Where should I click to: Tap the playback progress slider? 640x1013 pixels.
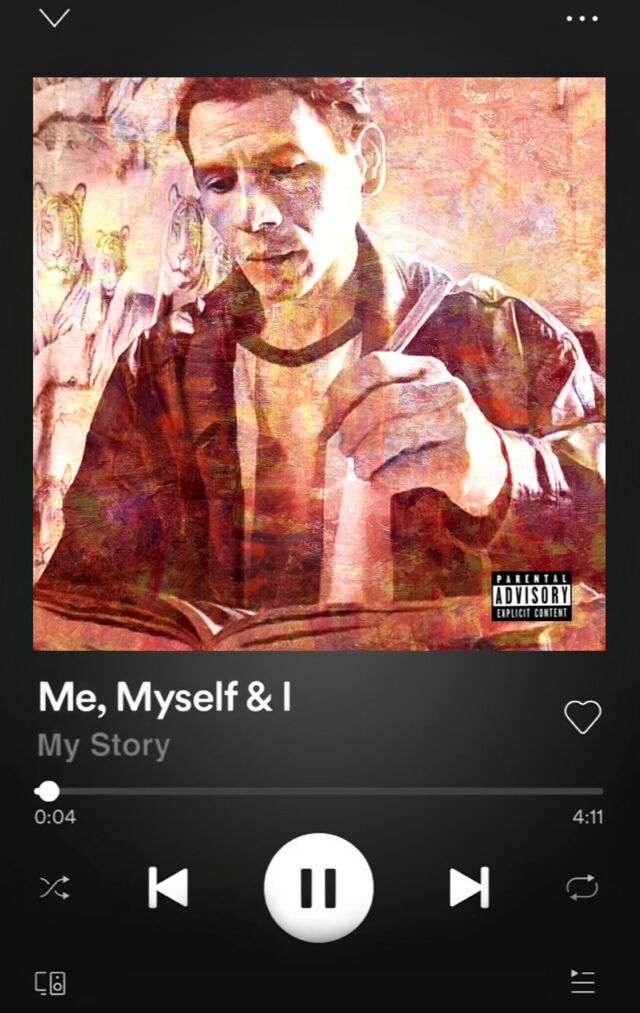(320, 791)
